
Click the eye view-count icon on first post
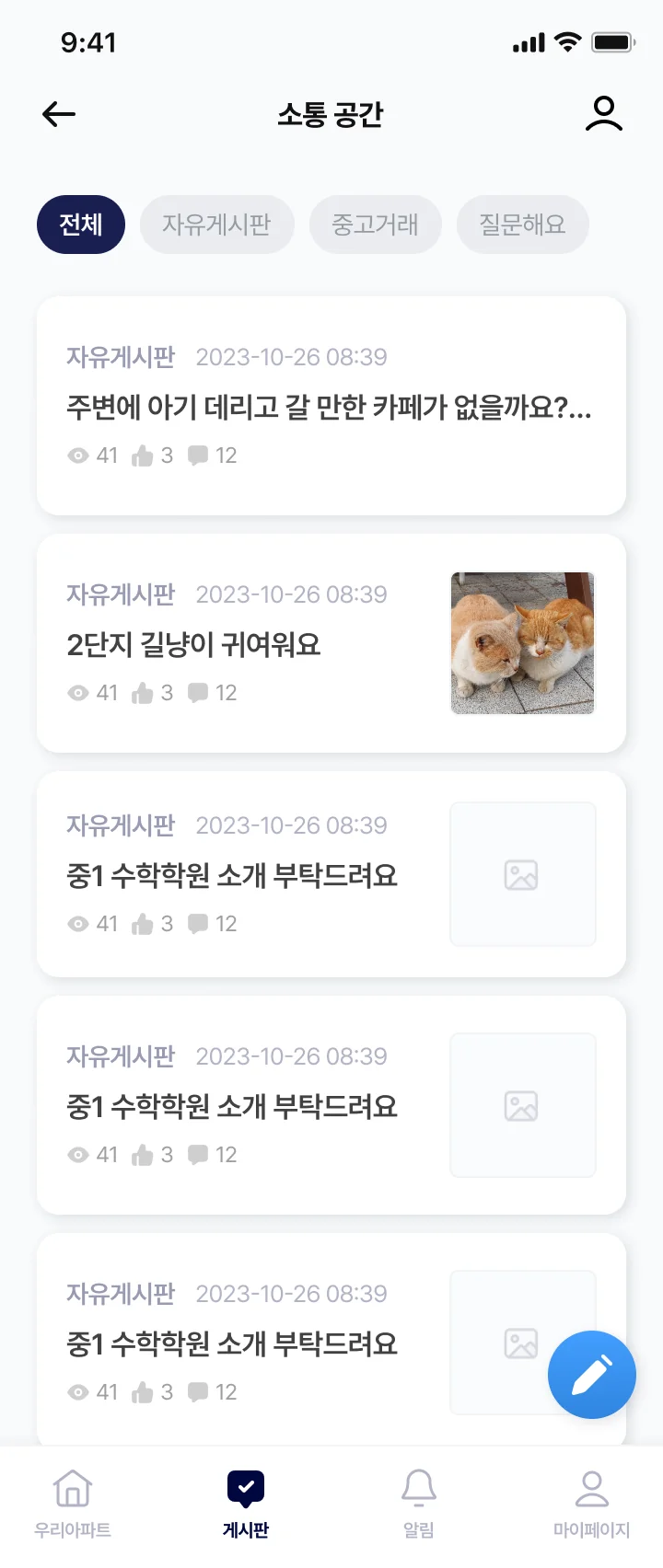pyautogui.click(x=77, y=455)
